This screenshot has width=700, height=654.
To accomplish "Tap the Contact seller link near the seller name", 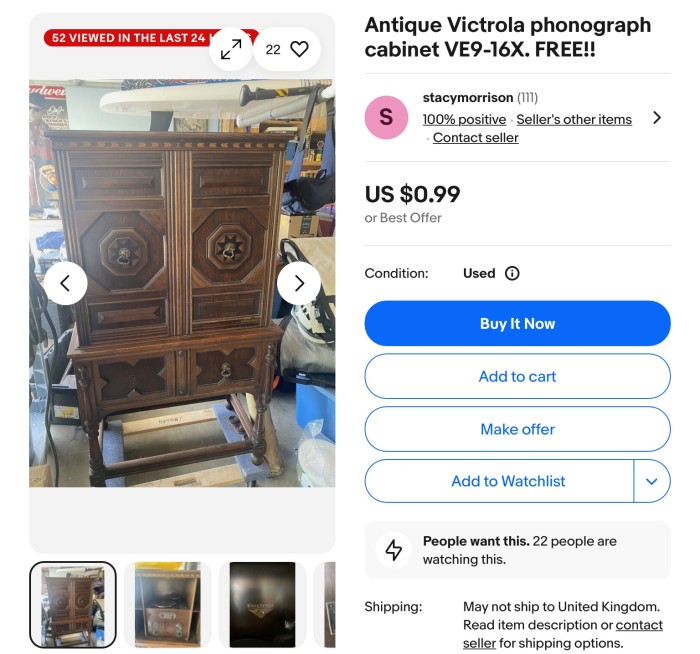I will pyautogui.click(x=475, y=138).
